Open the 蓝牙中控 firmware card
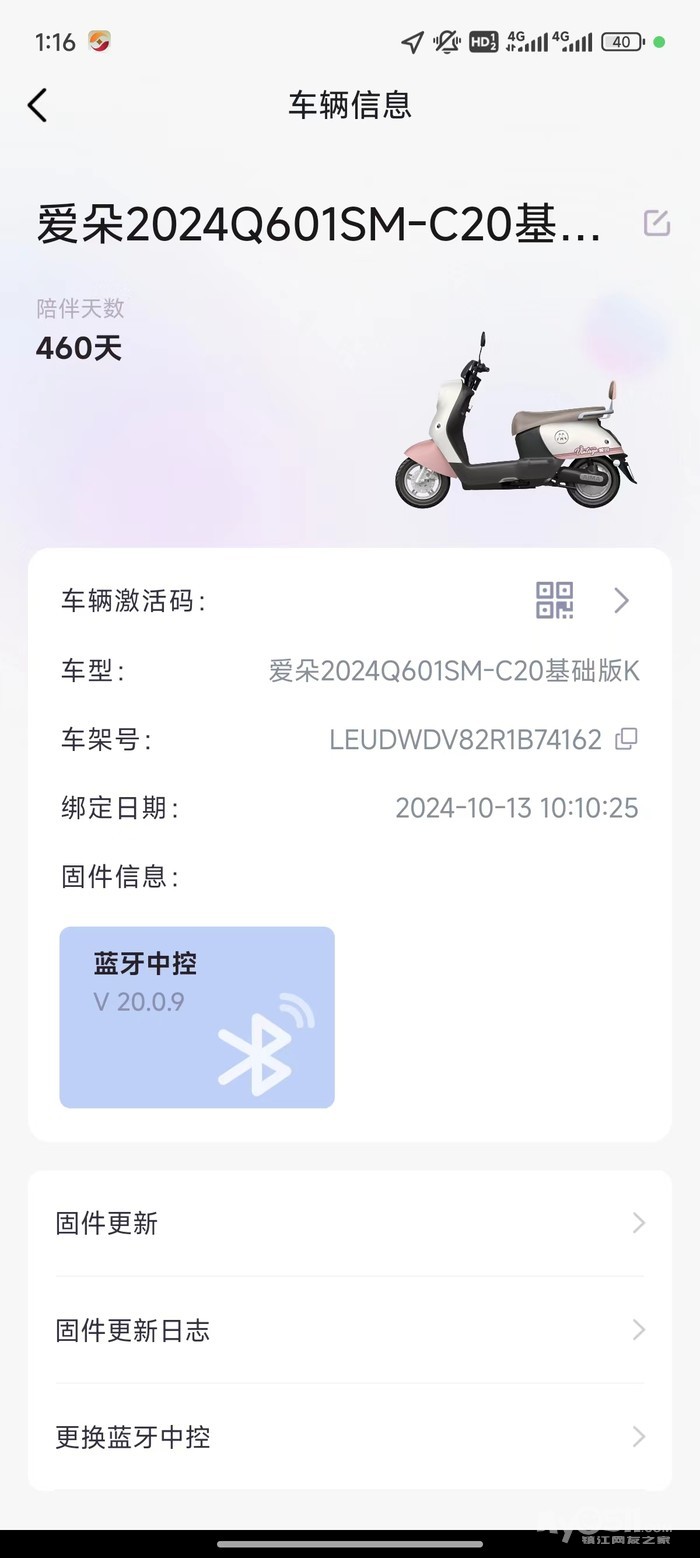700x1558 pixels. click(x=197, y=1016)
